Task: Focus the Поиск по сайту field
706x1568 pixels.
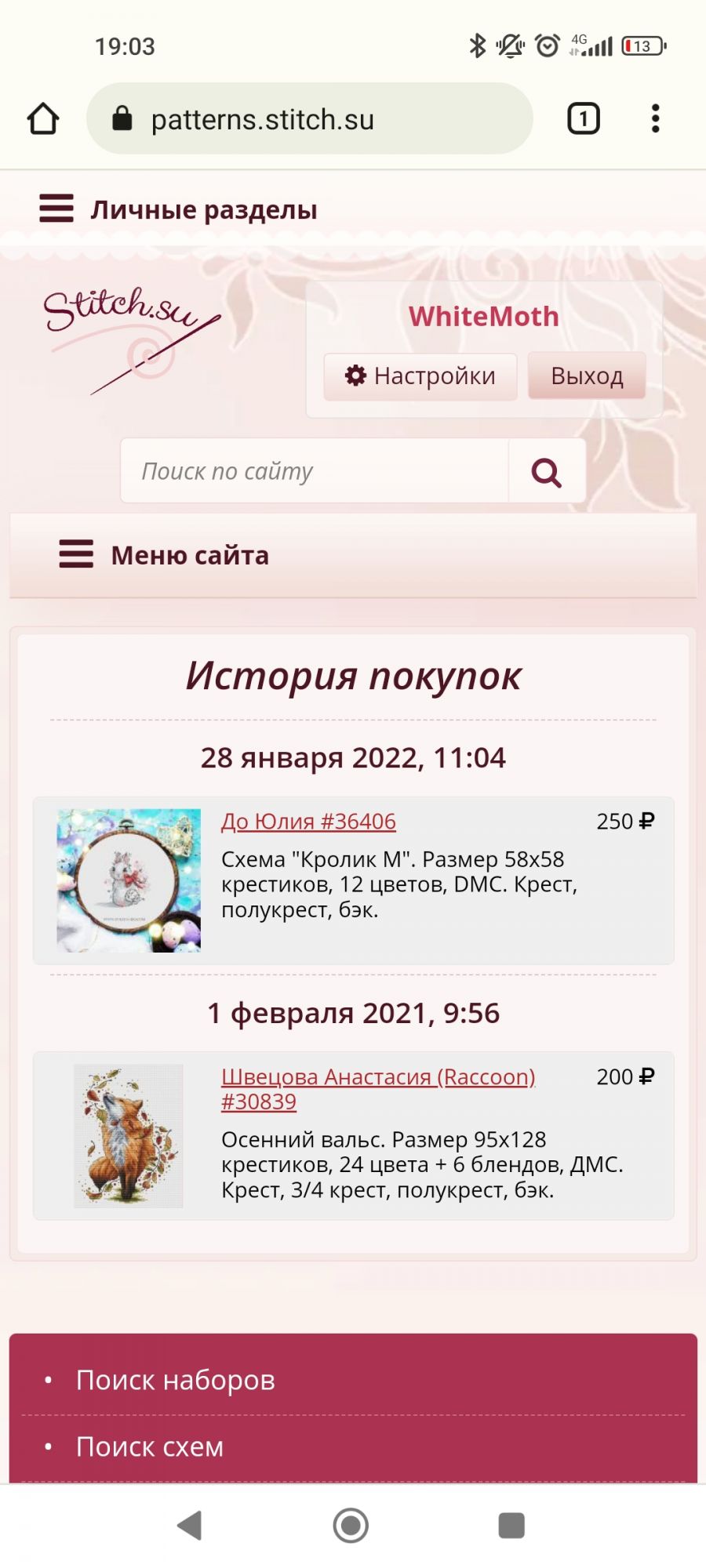Action: (x=314, y=471)
